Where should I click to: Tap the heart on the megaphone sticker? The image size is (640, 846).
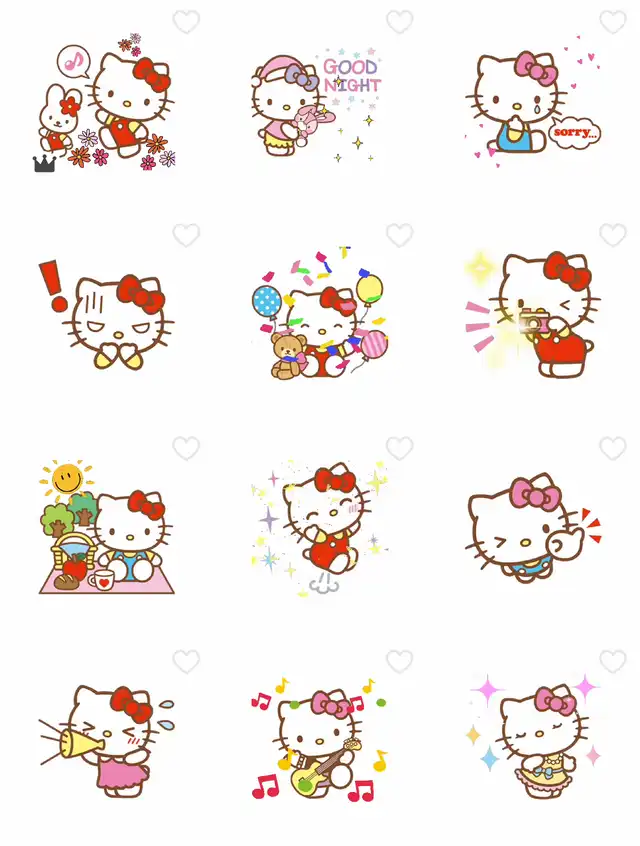click(186, 661)
